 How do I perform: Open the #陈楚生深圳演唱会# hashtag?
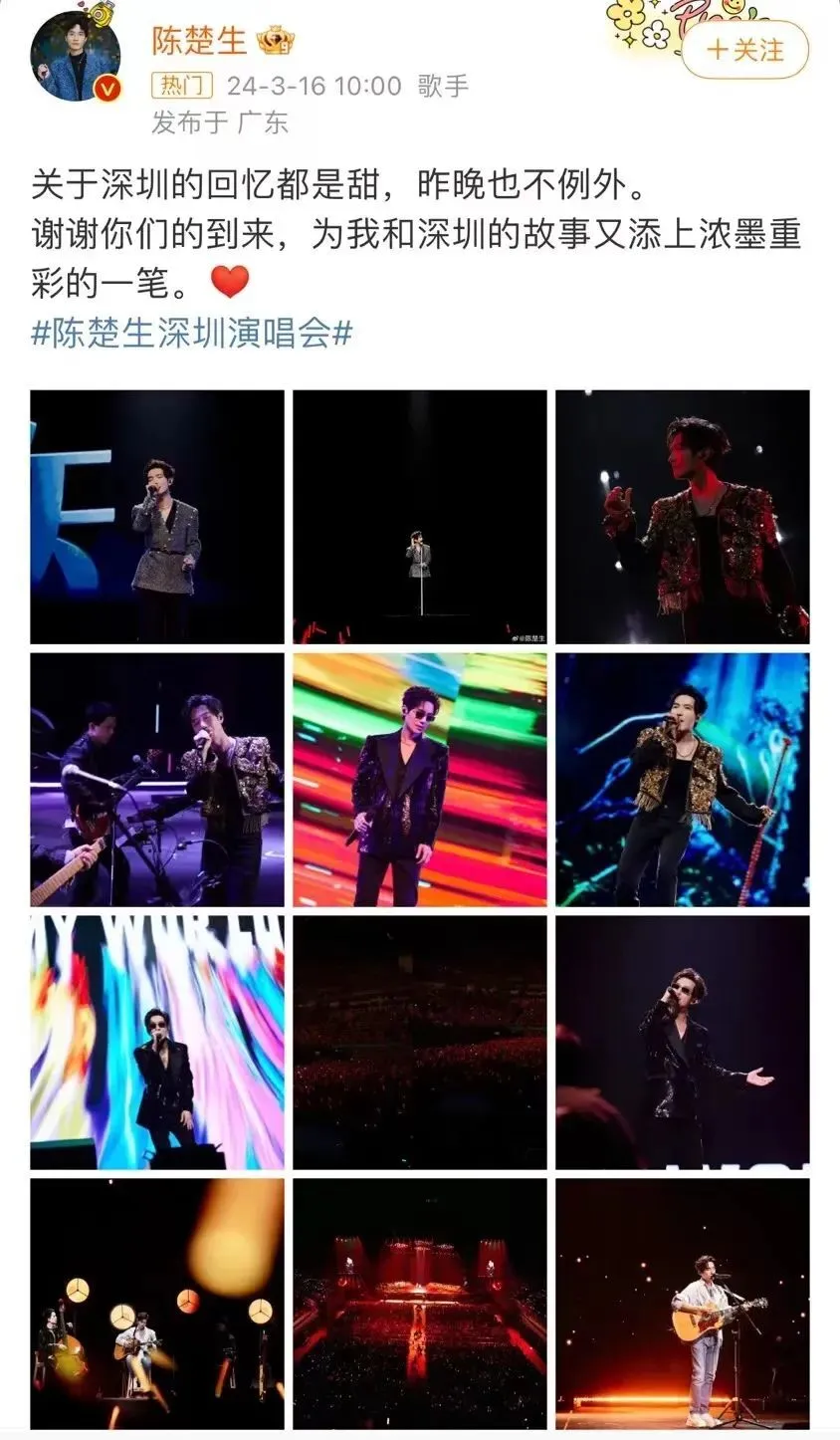pos(192,334)
